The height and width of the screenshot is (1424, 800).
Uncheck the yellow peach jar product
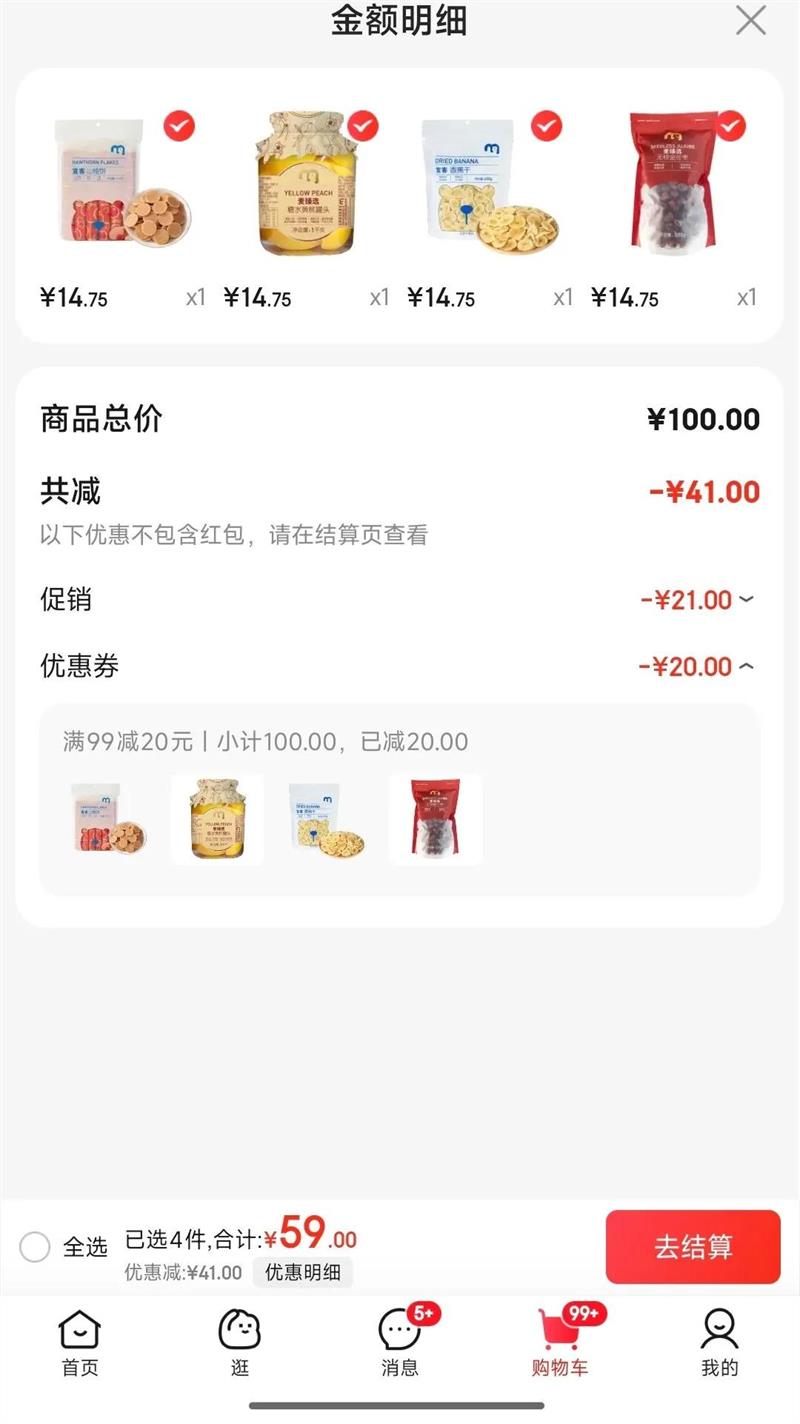[x=363, y=126]
